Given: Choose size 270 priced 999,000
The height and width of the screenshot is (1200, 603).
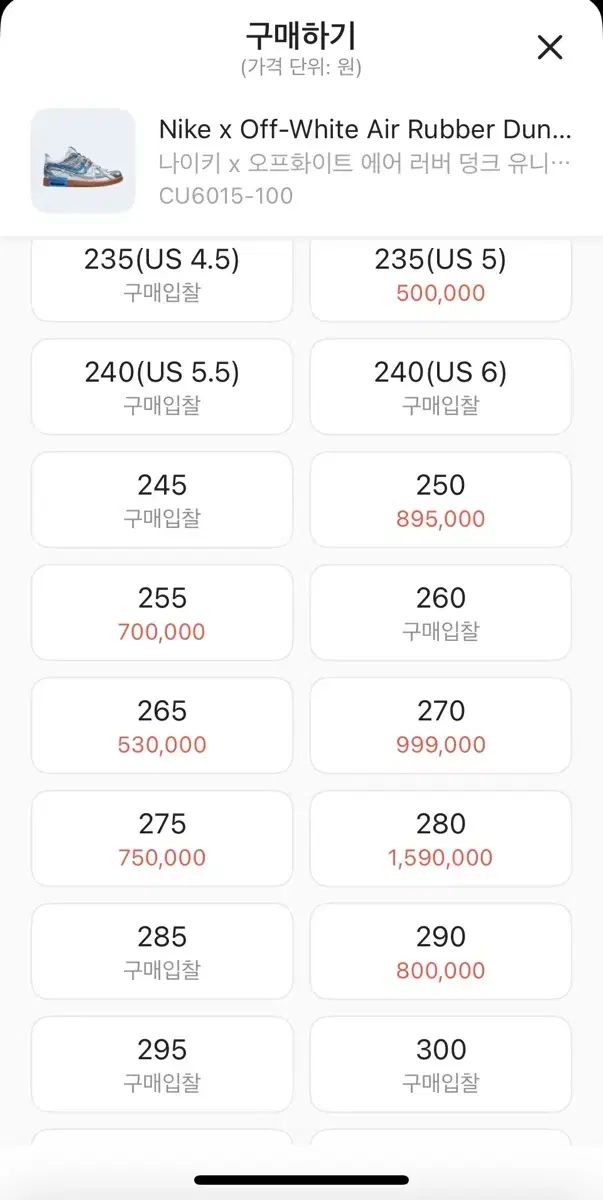Looking at the screenshot, I should [x=440, y=726].
